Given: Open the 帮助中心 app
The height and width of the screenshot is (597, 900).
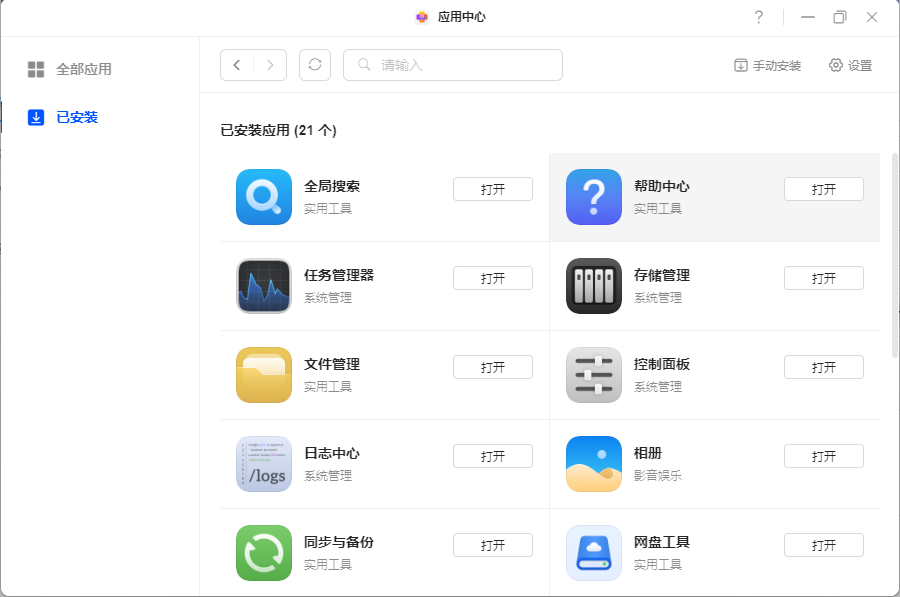Looking at the screenshot, I should click(823, 189).
